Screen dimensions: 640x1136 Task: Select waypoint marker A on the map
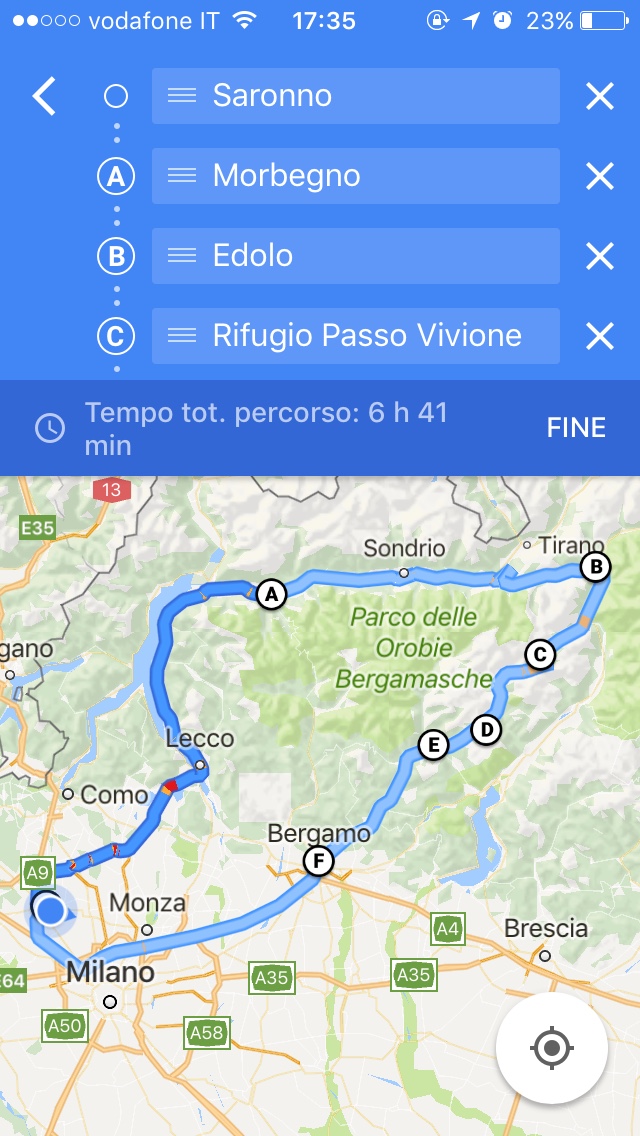click(271, 596)
